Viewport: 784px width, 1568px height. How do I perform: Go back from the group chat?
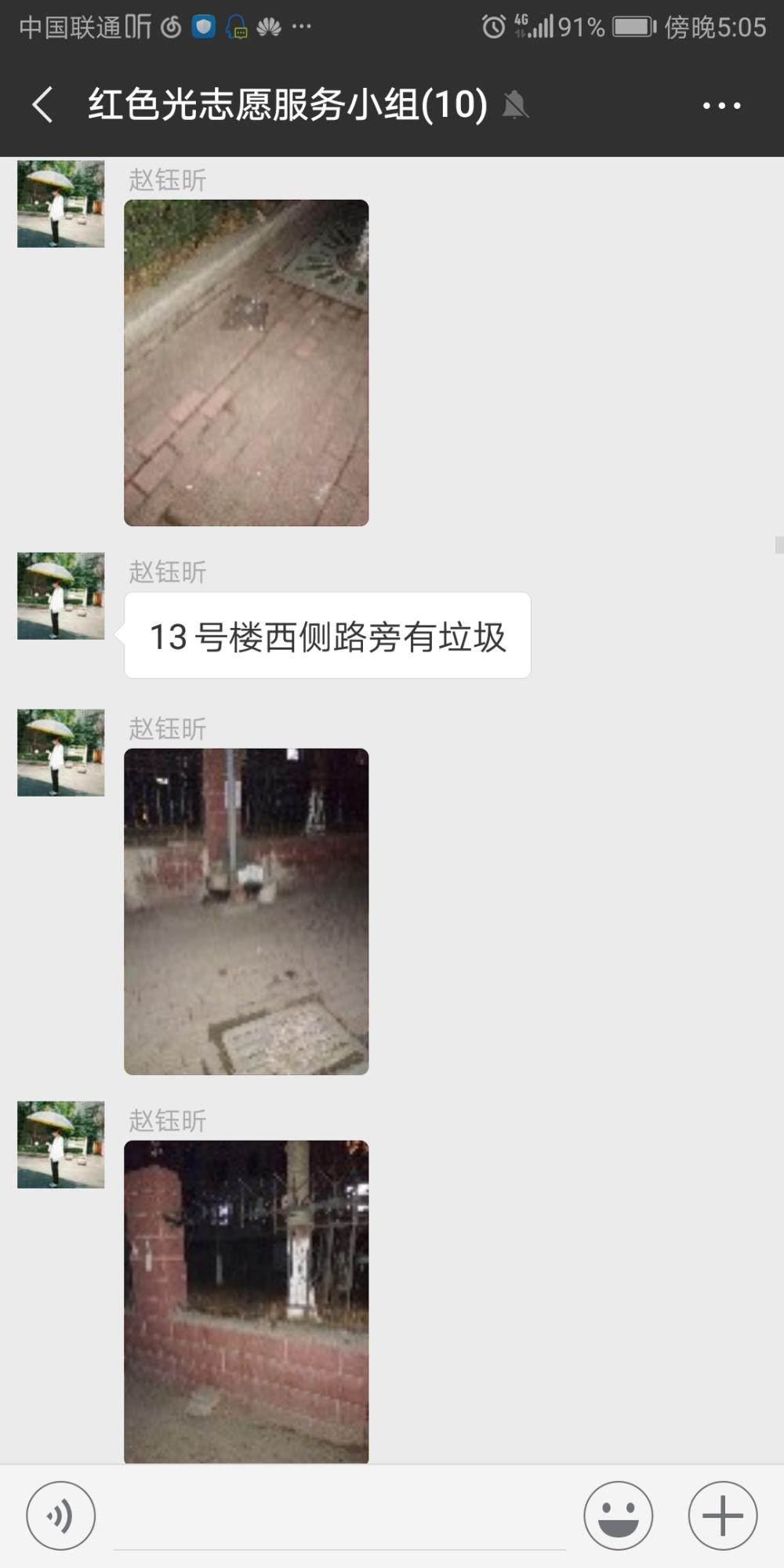pyautogui.click(x=43, y=105)
